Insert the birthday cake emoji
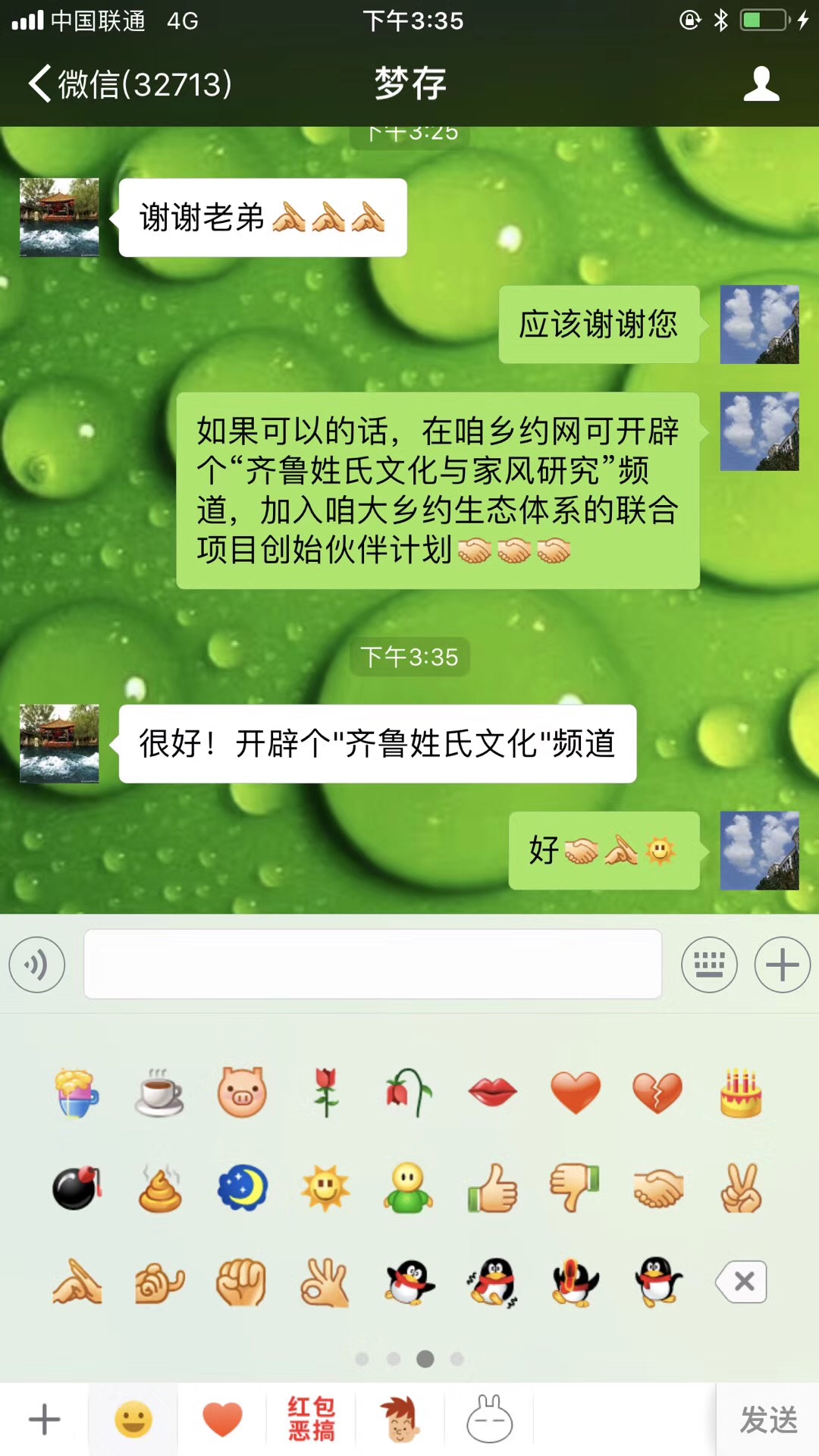 (x=741, y=1093)
